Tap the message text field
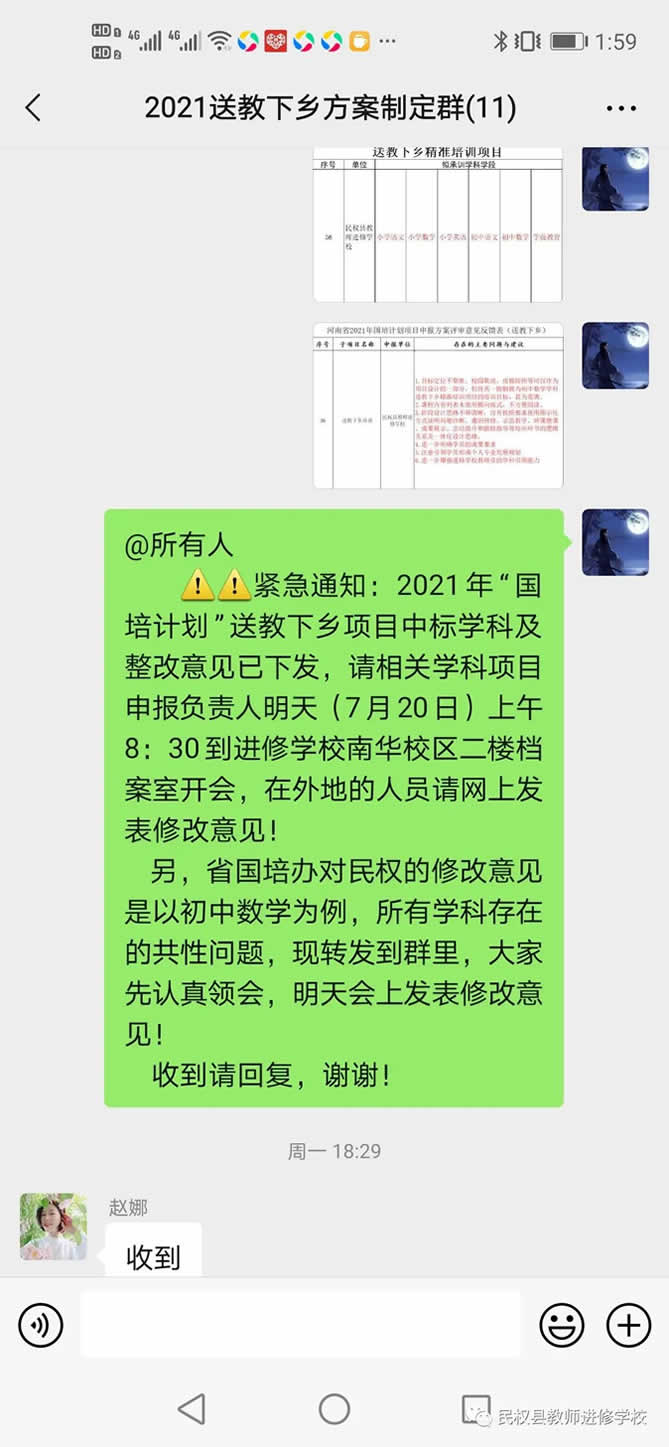 pyautogui.click(x=300, y=1325)
